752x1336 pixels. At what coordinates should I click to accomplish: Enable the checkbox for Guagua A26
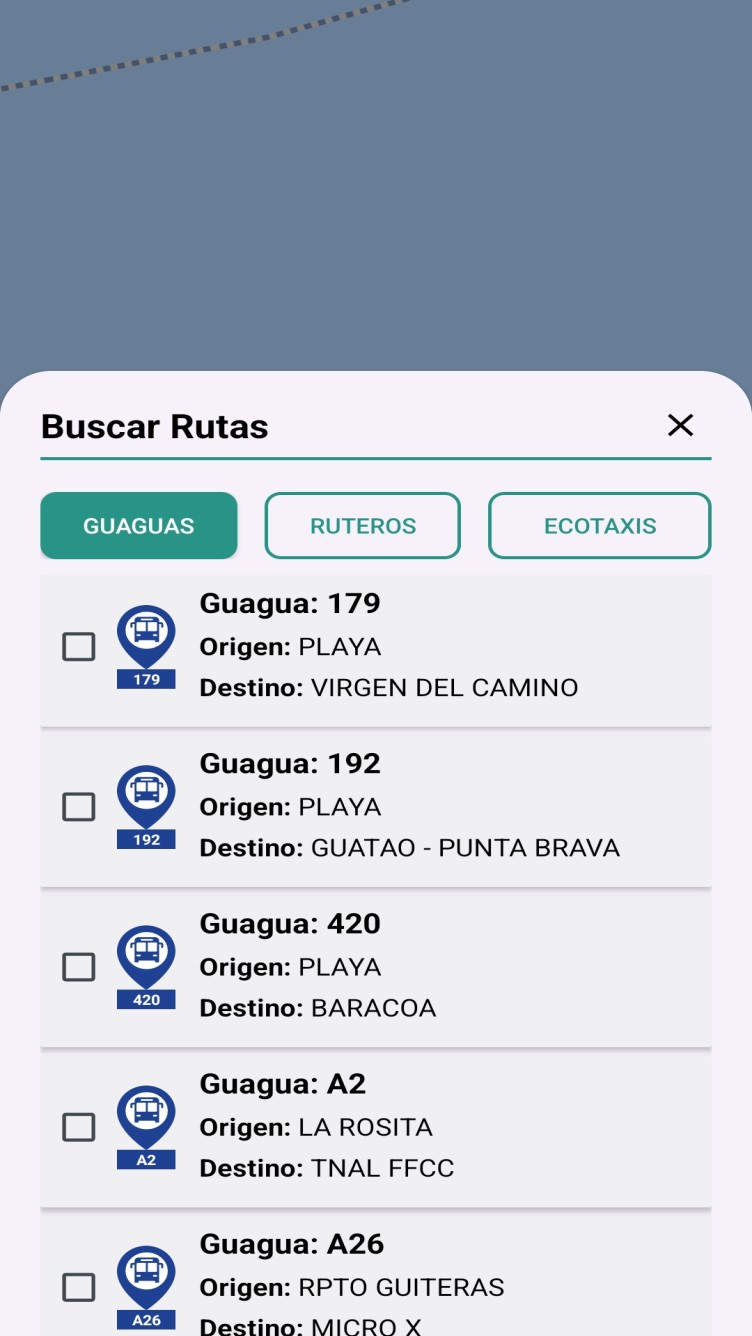click(79, 1287)
